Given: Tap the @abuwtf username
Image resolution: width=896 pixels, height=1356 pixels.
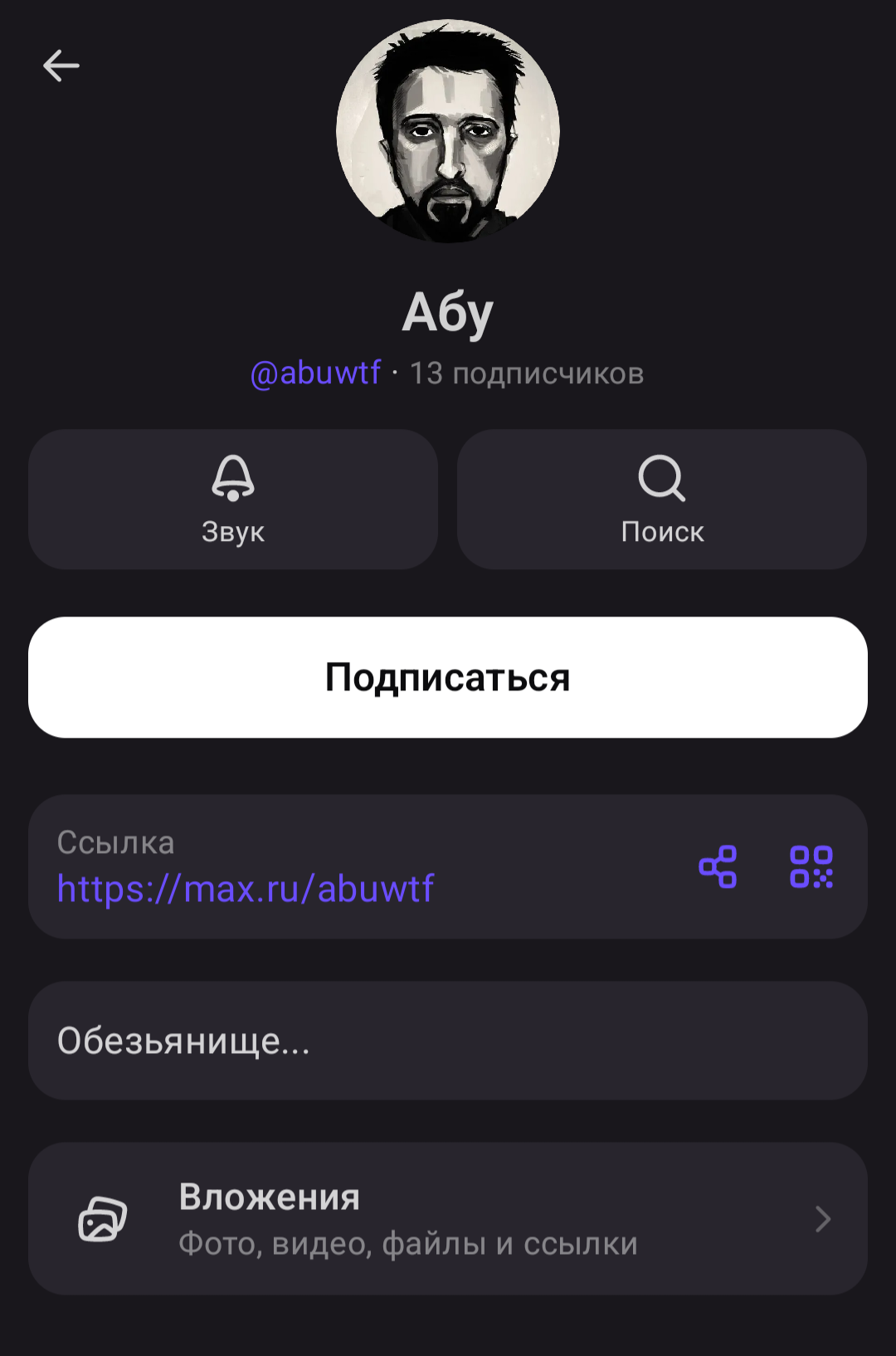Looking at the screenshot, I should [x=316, y=373].
